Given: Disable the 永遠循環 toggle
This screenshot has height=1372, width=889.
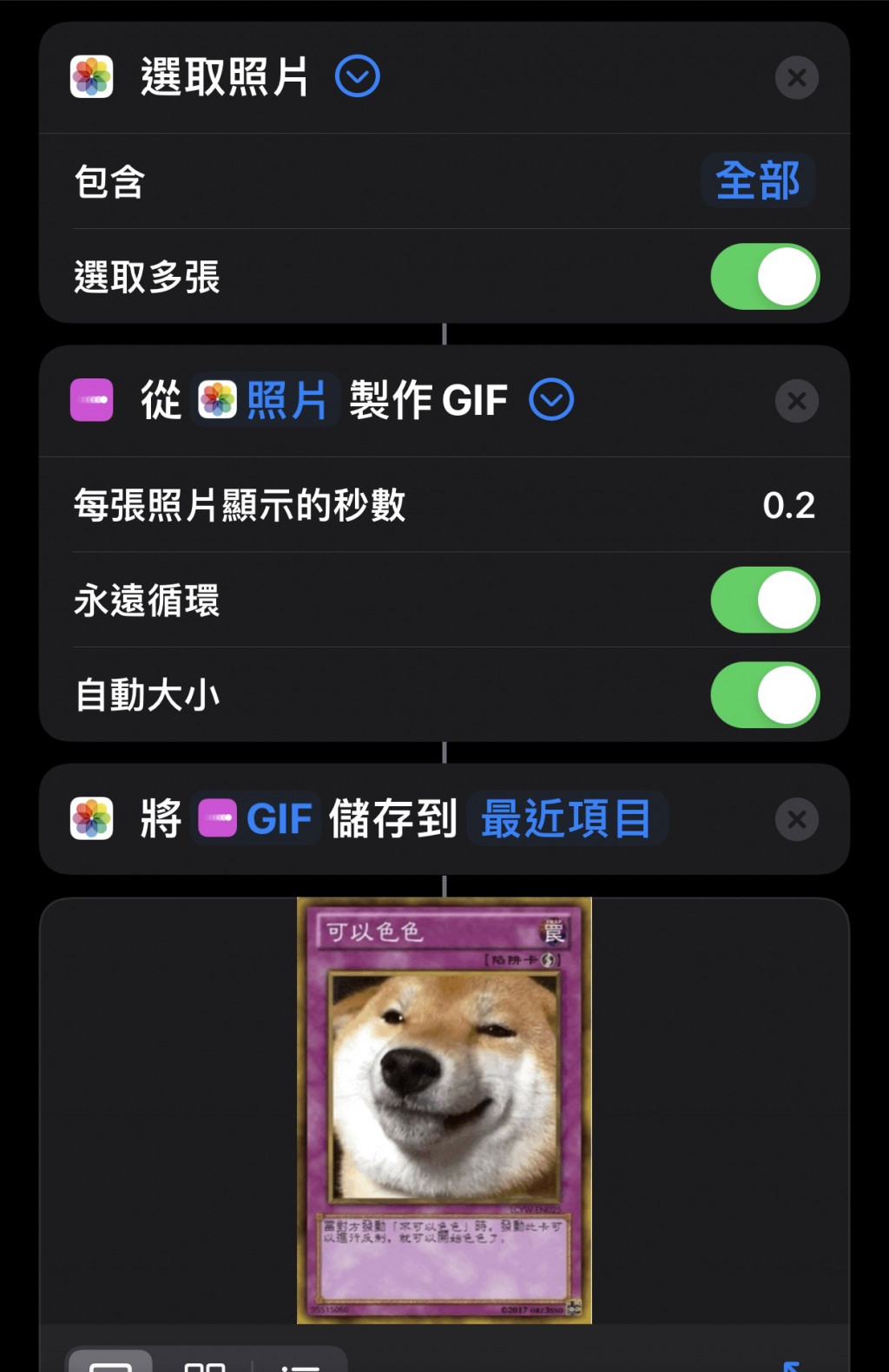Looking at the screenshot, I should coord(764,600).
